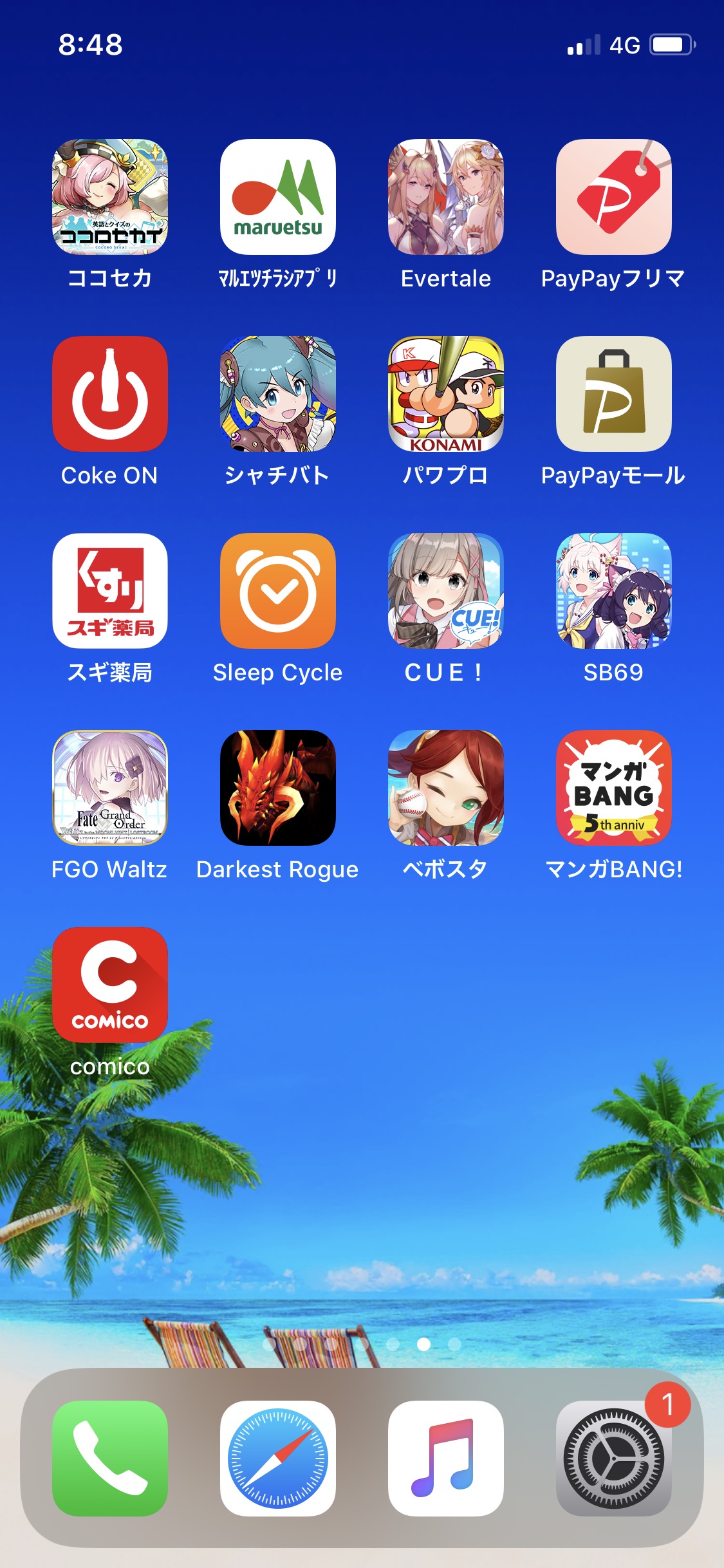724x1568 pixels.
Task: Start the パワプロ baseball game
Action: tap(446, 394)
